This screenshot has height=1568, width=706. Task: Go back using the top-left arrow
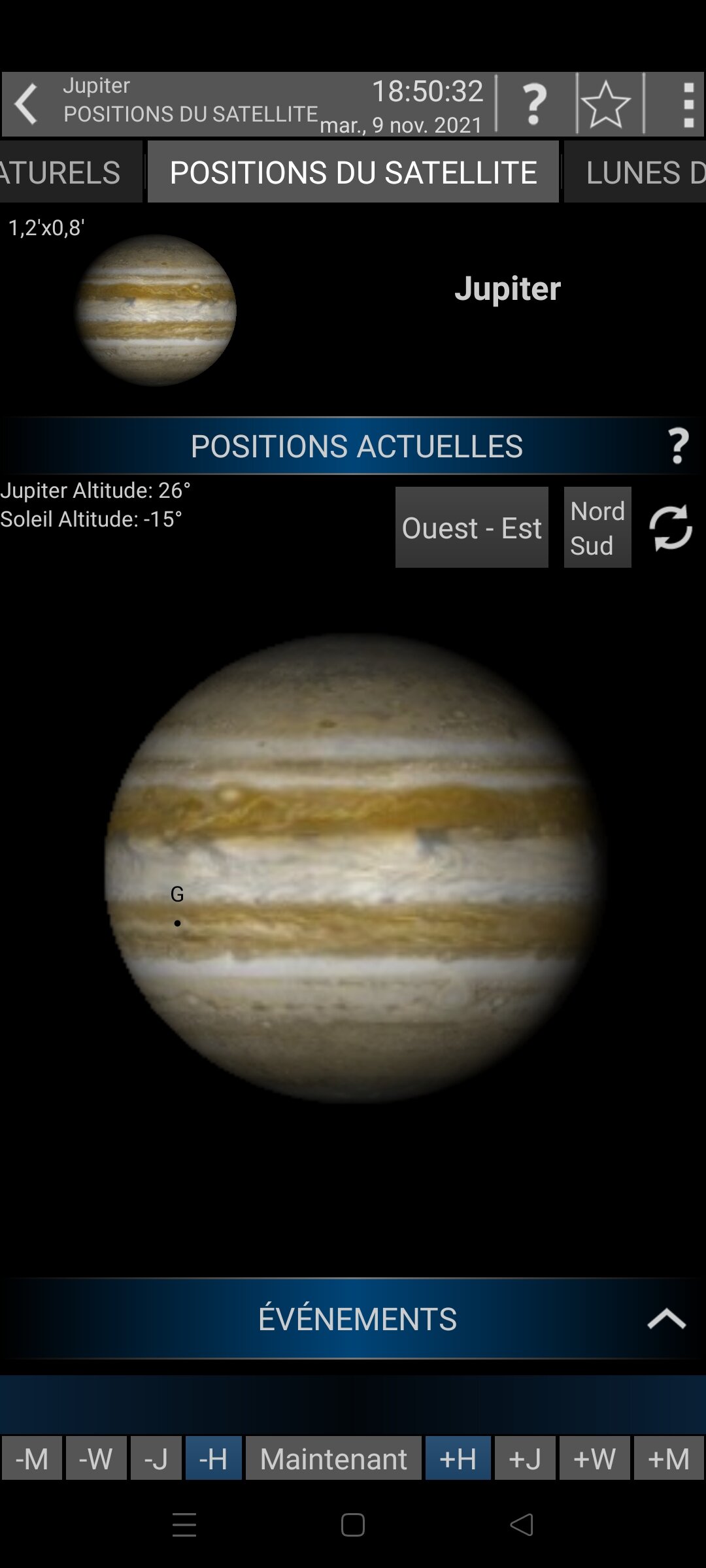[x=27, y=105]
